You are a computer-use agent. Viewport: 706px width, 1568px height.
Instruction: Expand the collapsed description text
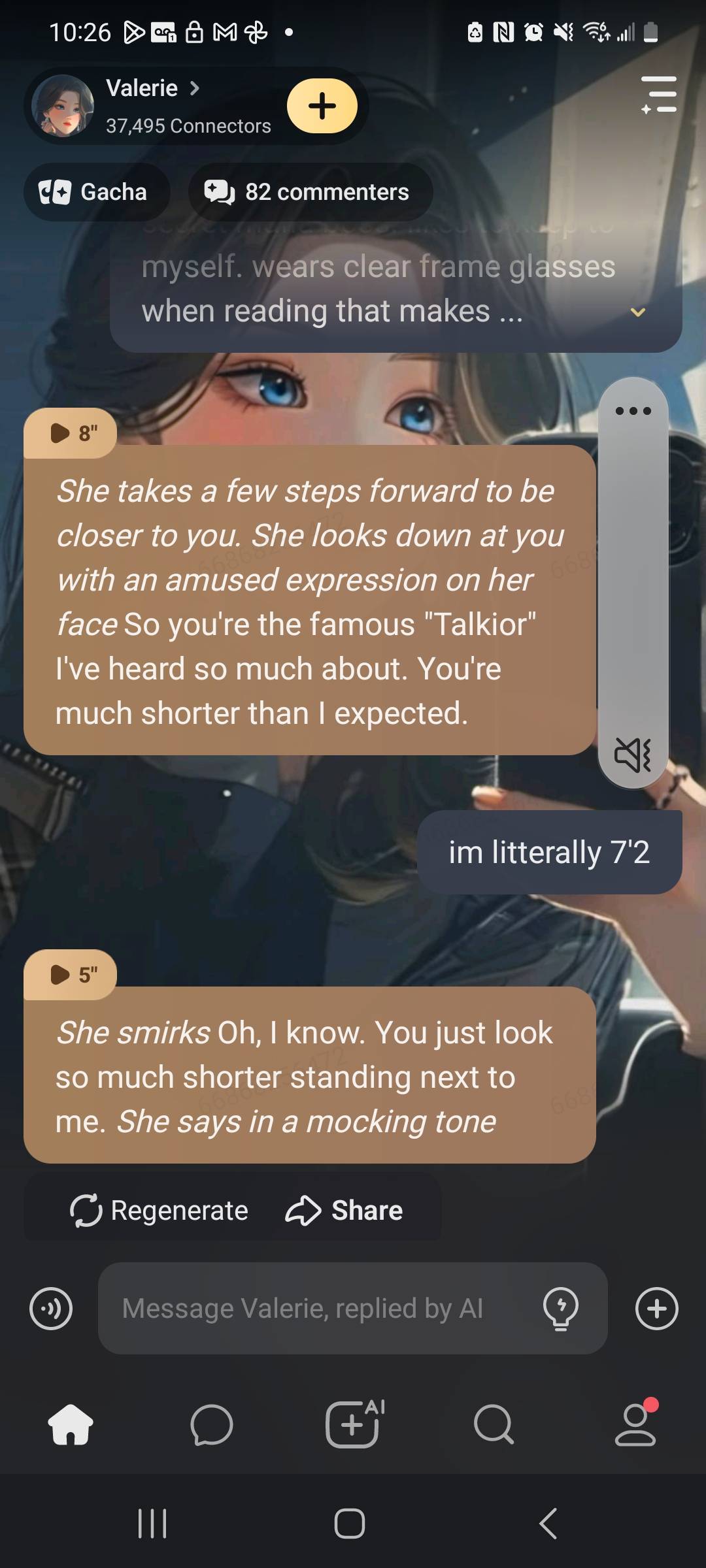pos(637,312)
